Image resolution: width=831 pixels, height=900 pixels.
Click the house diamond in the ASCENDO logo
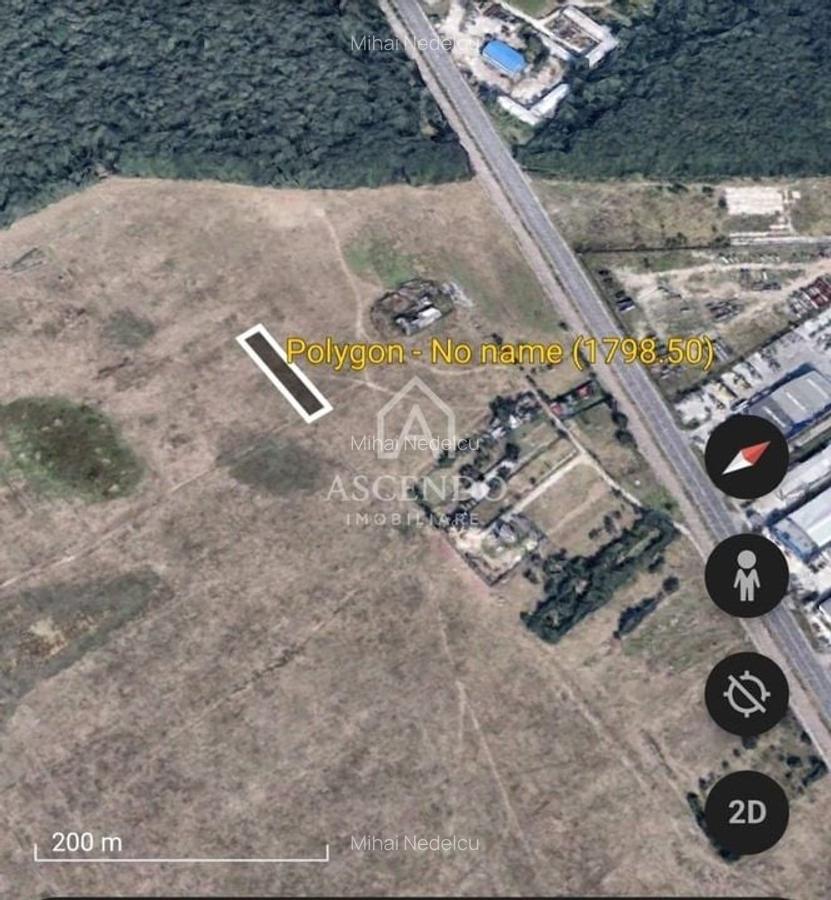[x=414, y=425]
